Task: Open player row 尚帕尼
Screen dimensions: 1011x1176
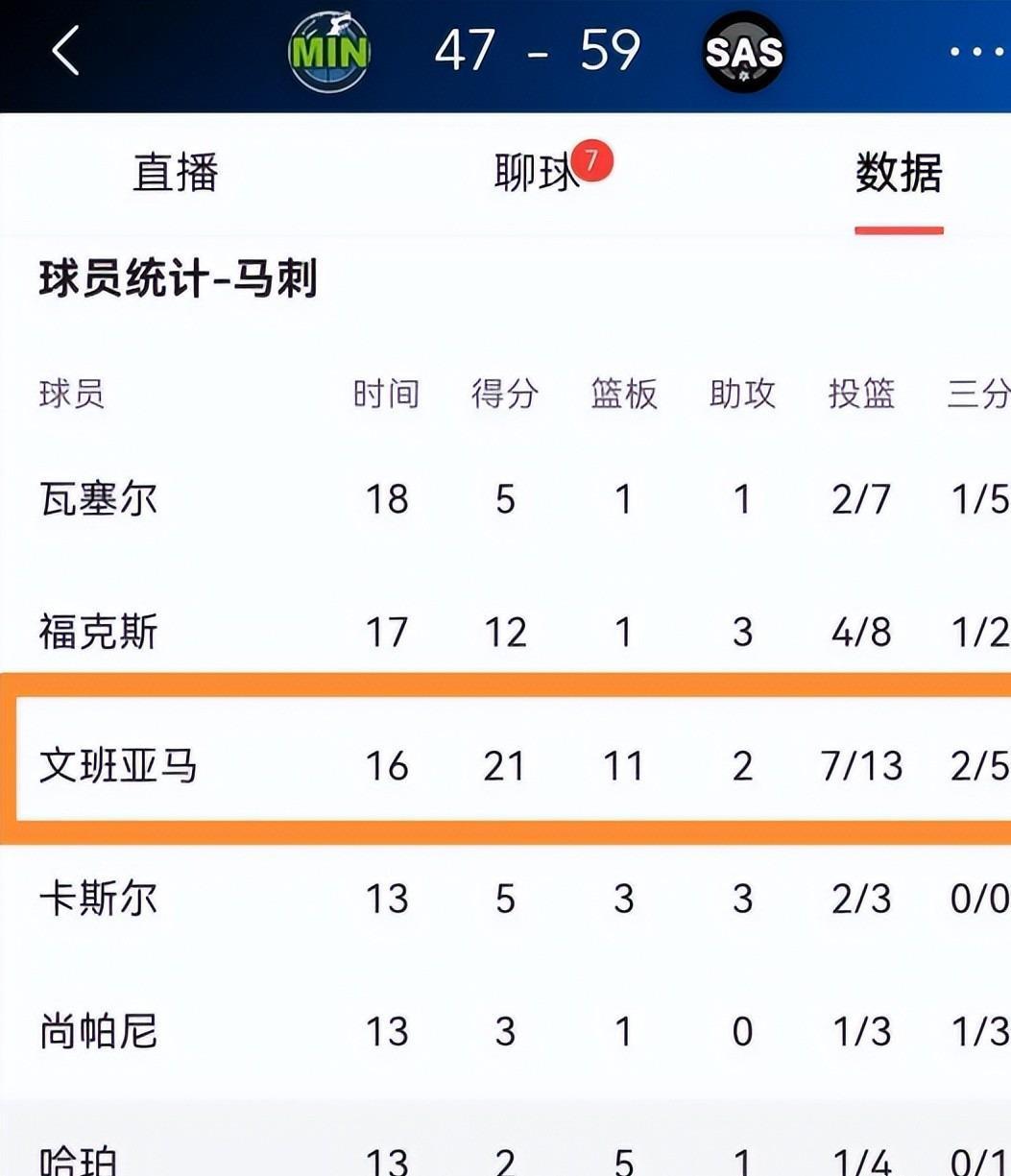Action: point(505,1032)
